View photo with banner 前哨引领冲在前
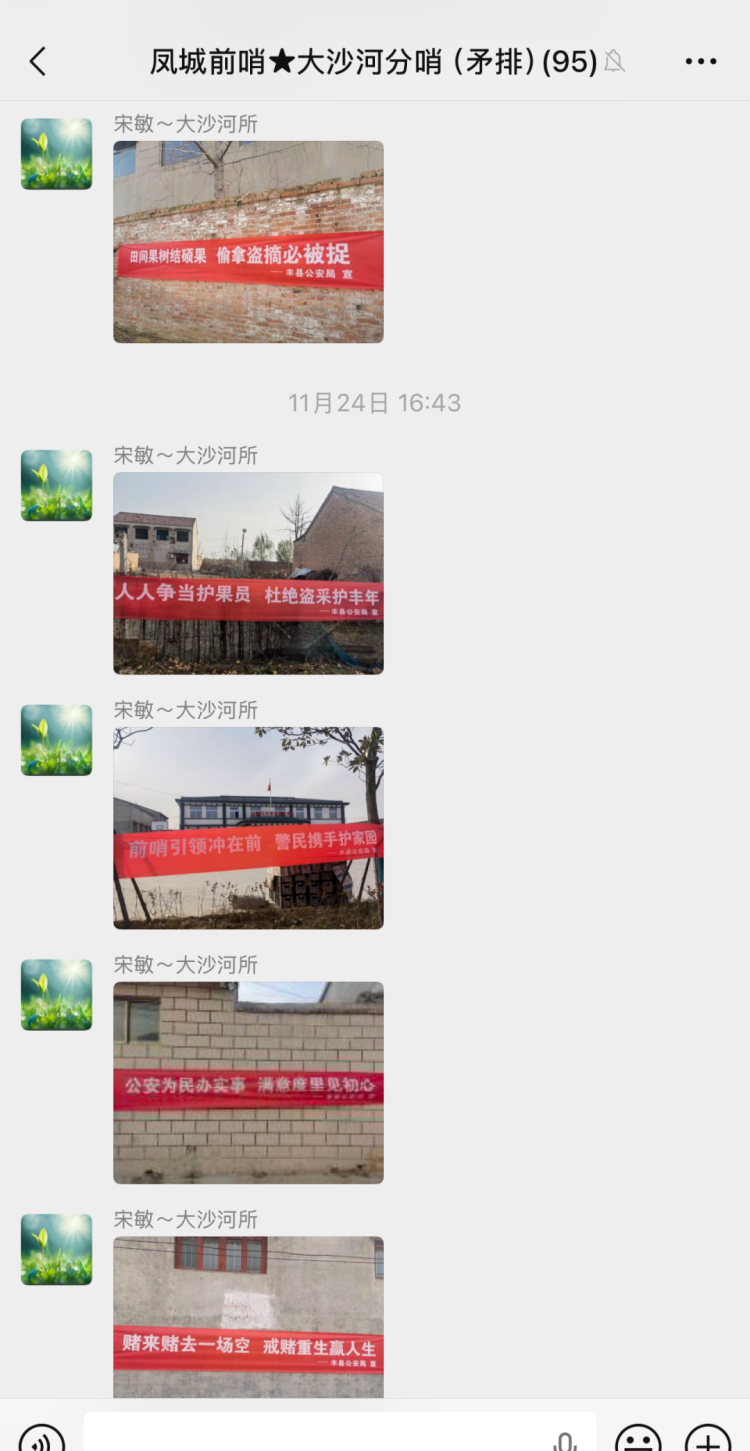The height and width of the screenshot is (1451, 750). coord(248,828)
